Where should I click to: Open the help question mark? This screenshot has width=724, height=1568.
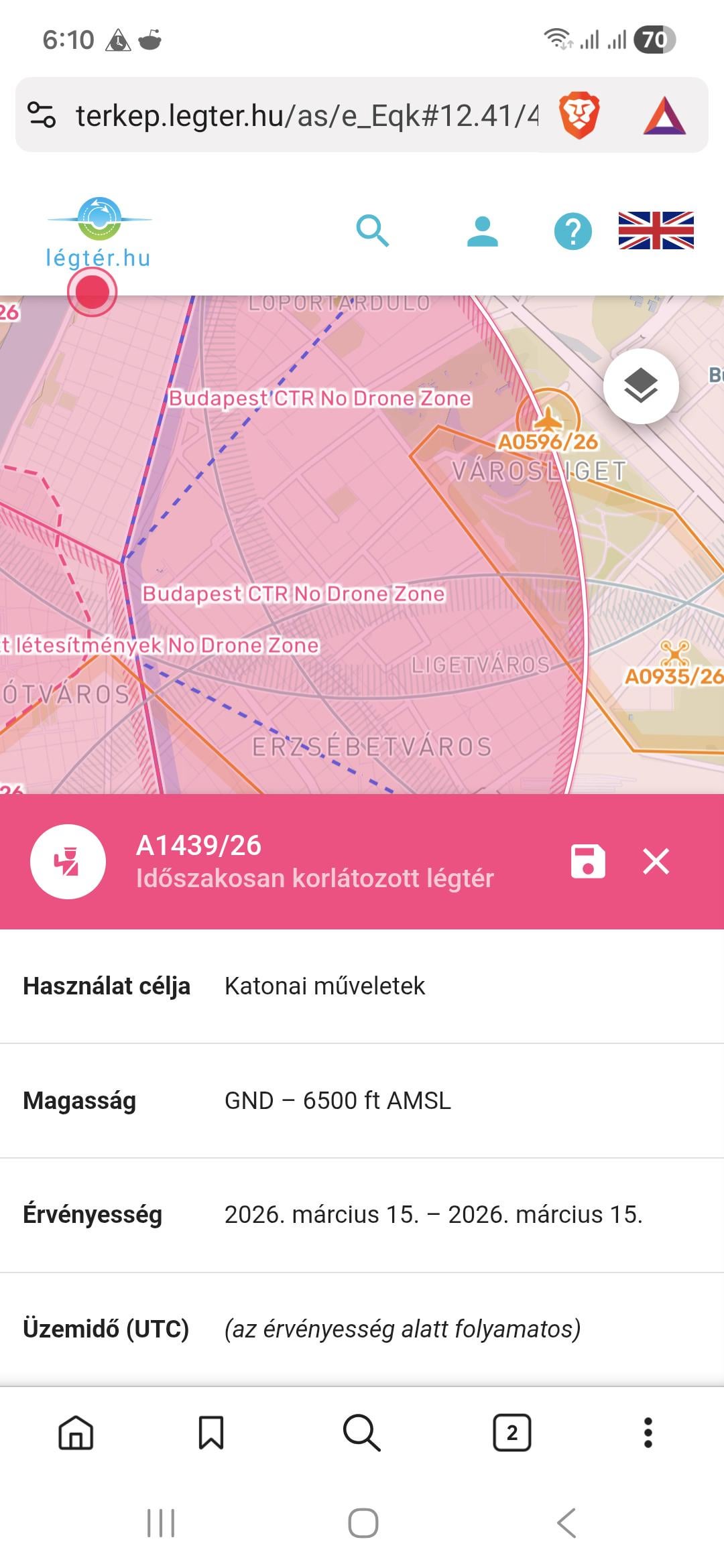572,232
